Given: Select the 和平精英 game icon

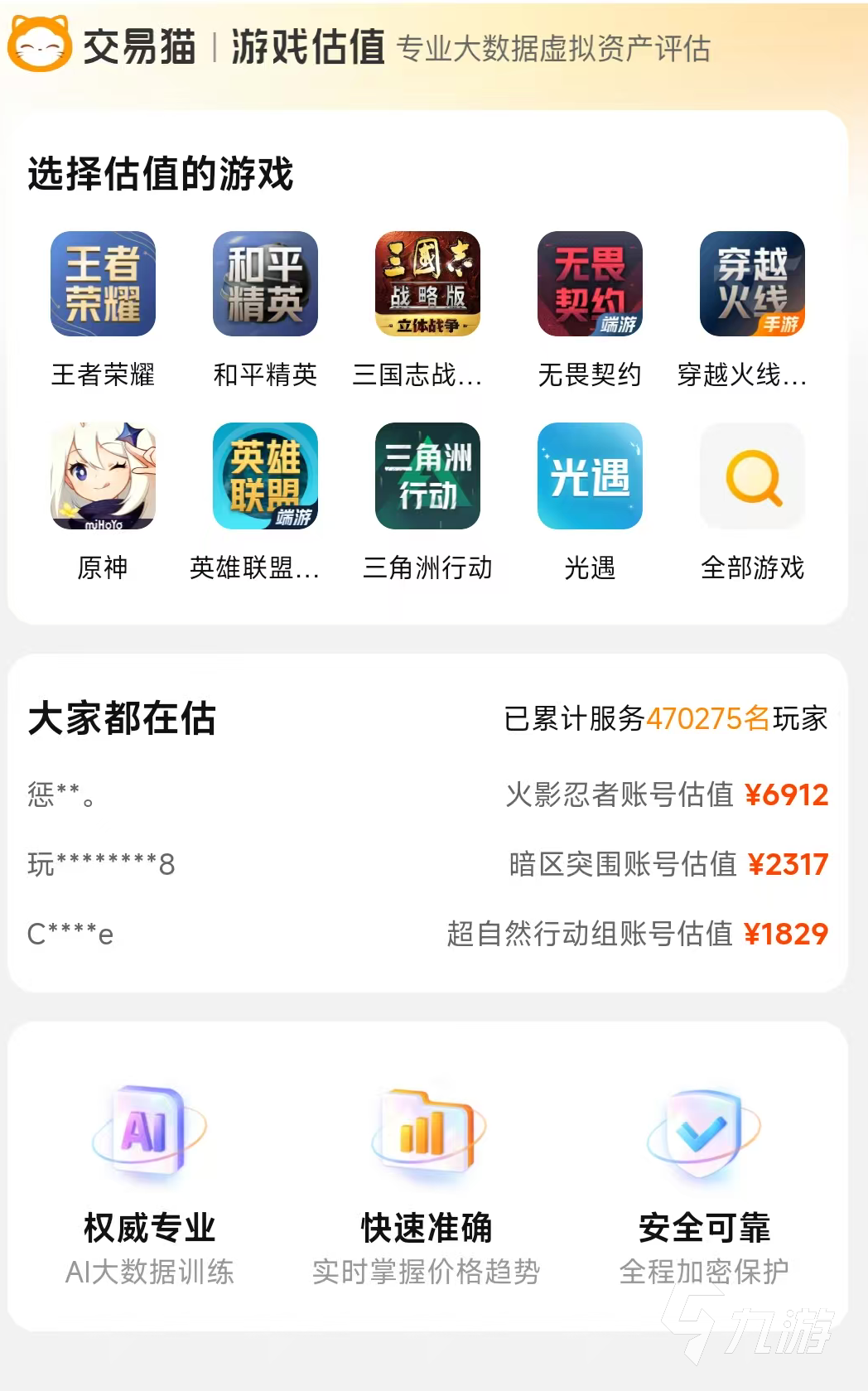Looking at the screenshot, I should click(x=263, y=286).
